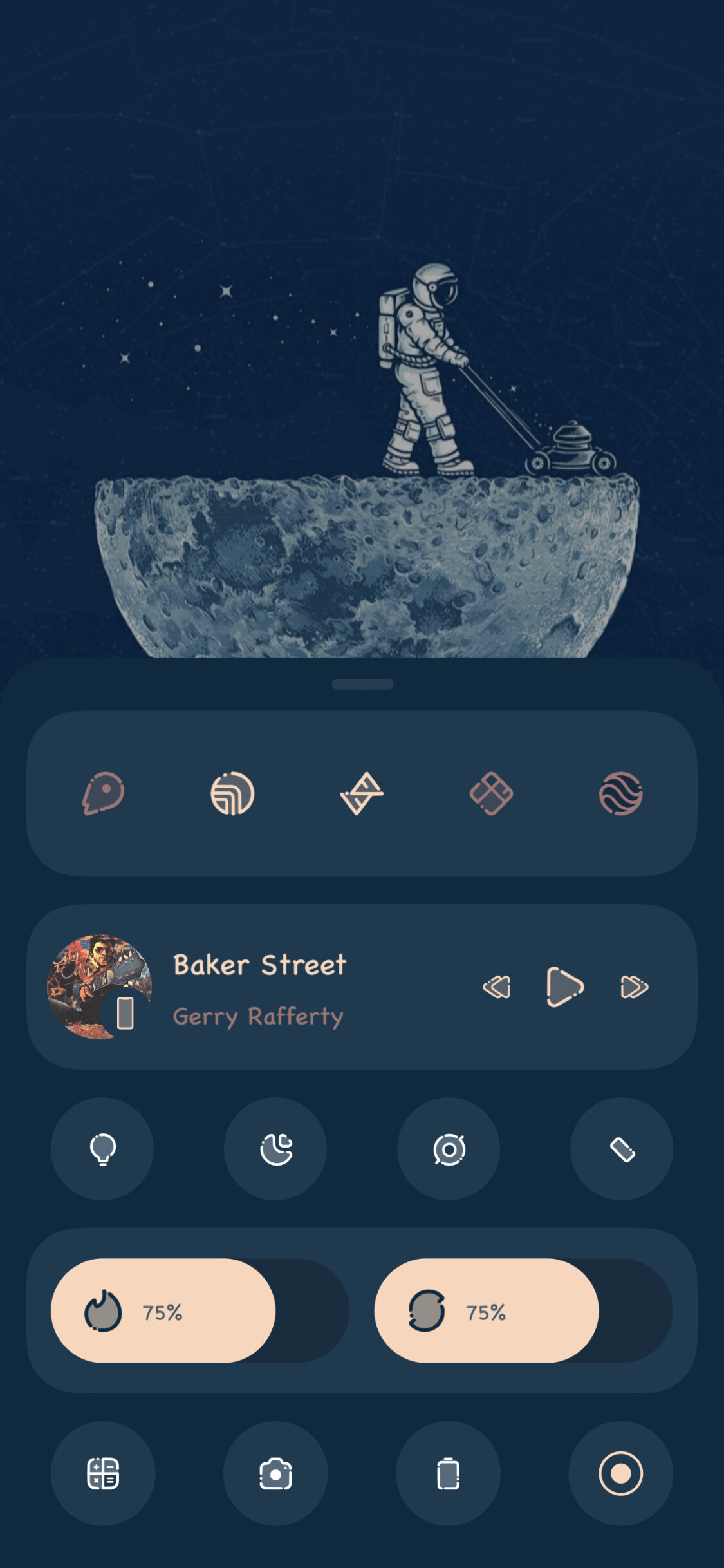The width and height of the screenshot is (724, 1568).
Task: Adjust the flame slider showing 75%
Action: click(x=200, y=1310)
